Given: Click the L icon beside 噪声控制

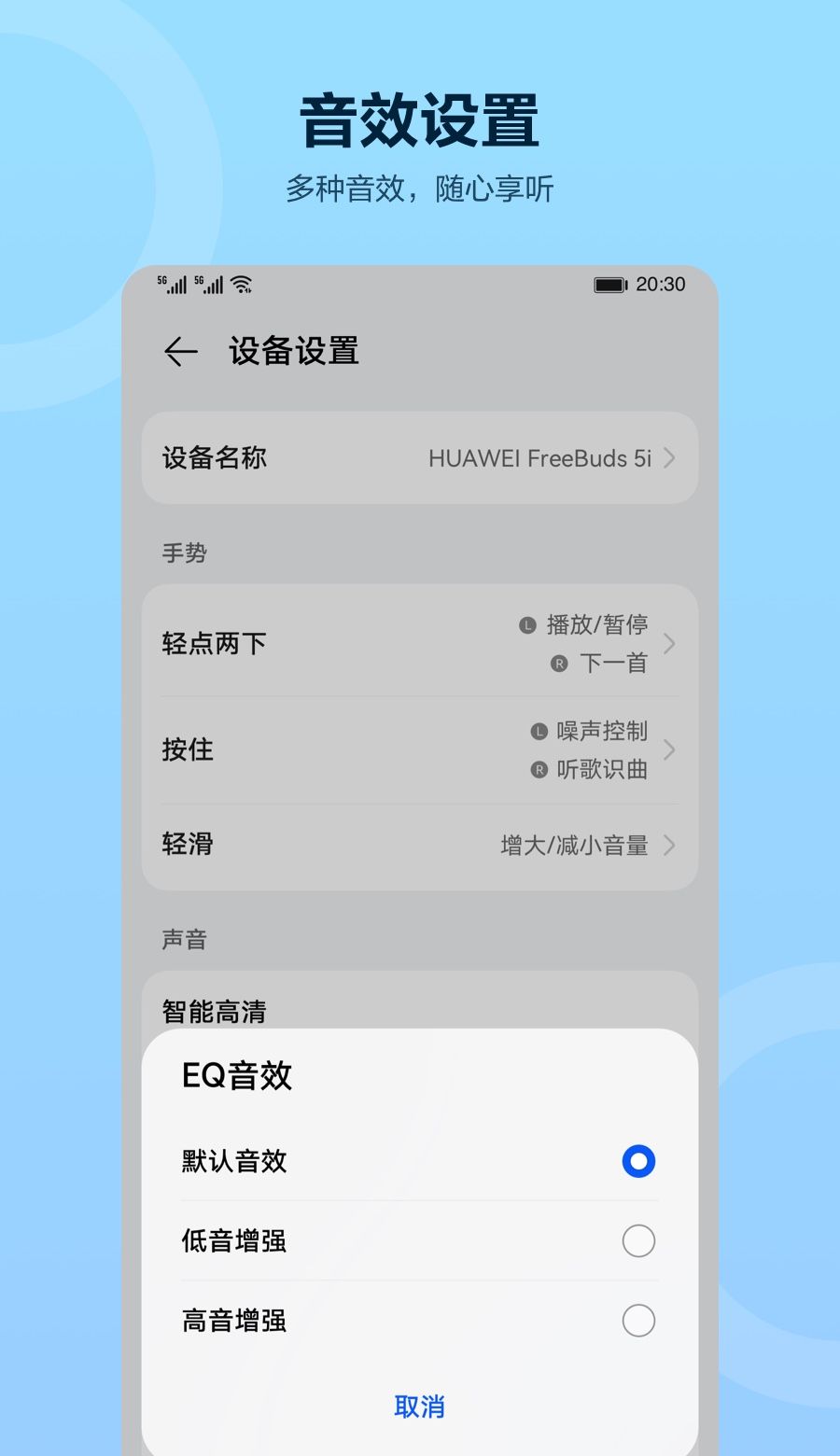Looking at the screenshot, I should (538, 732).
